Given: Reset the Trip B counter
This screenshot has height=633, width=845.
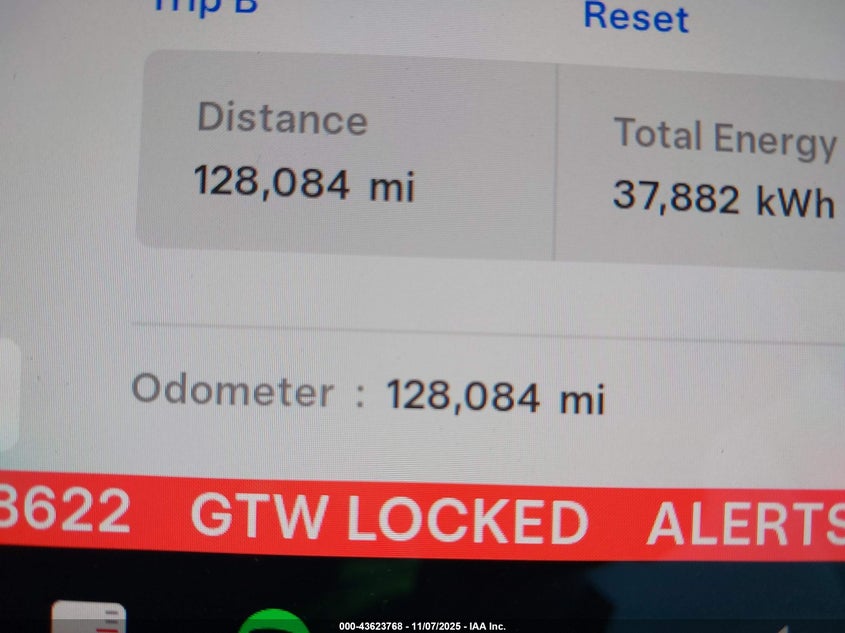Looking at the screenshot, I should pos(636,17).
